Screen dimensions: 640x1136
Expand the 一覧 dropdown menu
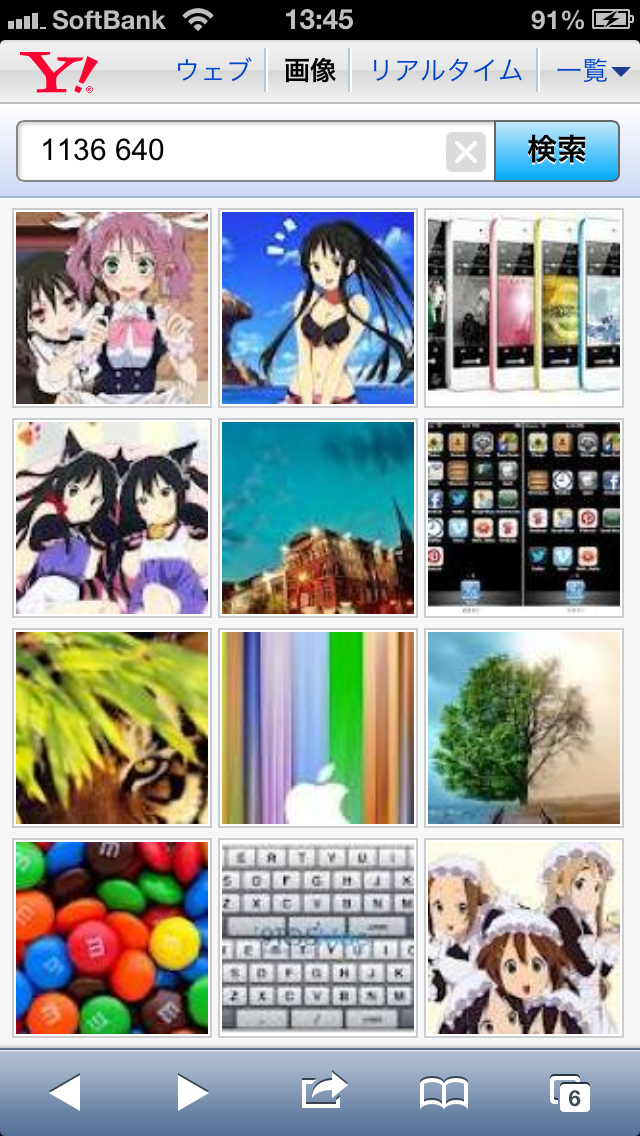[593, 71]
